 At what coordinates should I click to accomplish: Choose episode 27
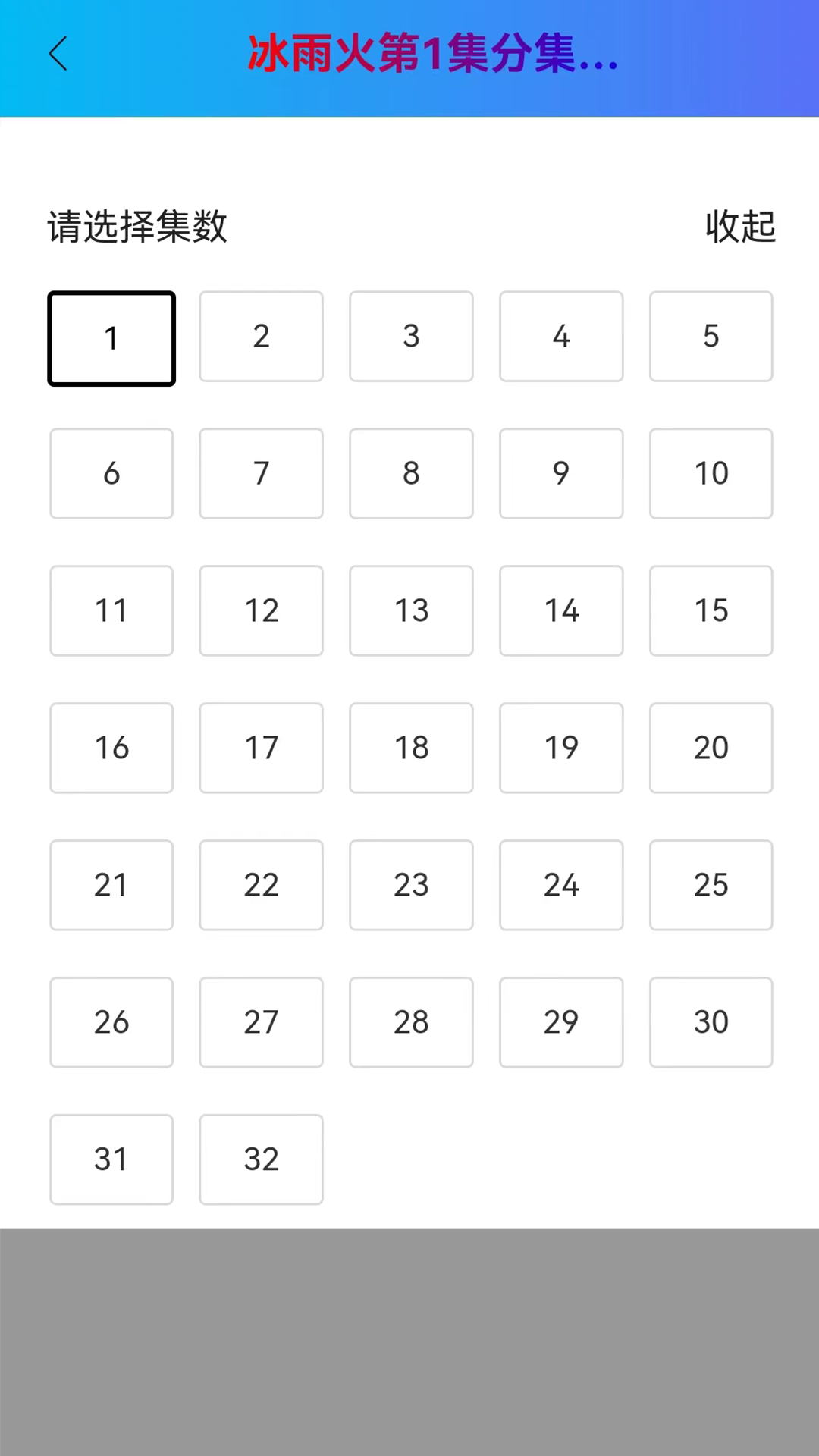pos(261,1023)
